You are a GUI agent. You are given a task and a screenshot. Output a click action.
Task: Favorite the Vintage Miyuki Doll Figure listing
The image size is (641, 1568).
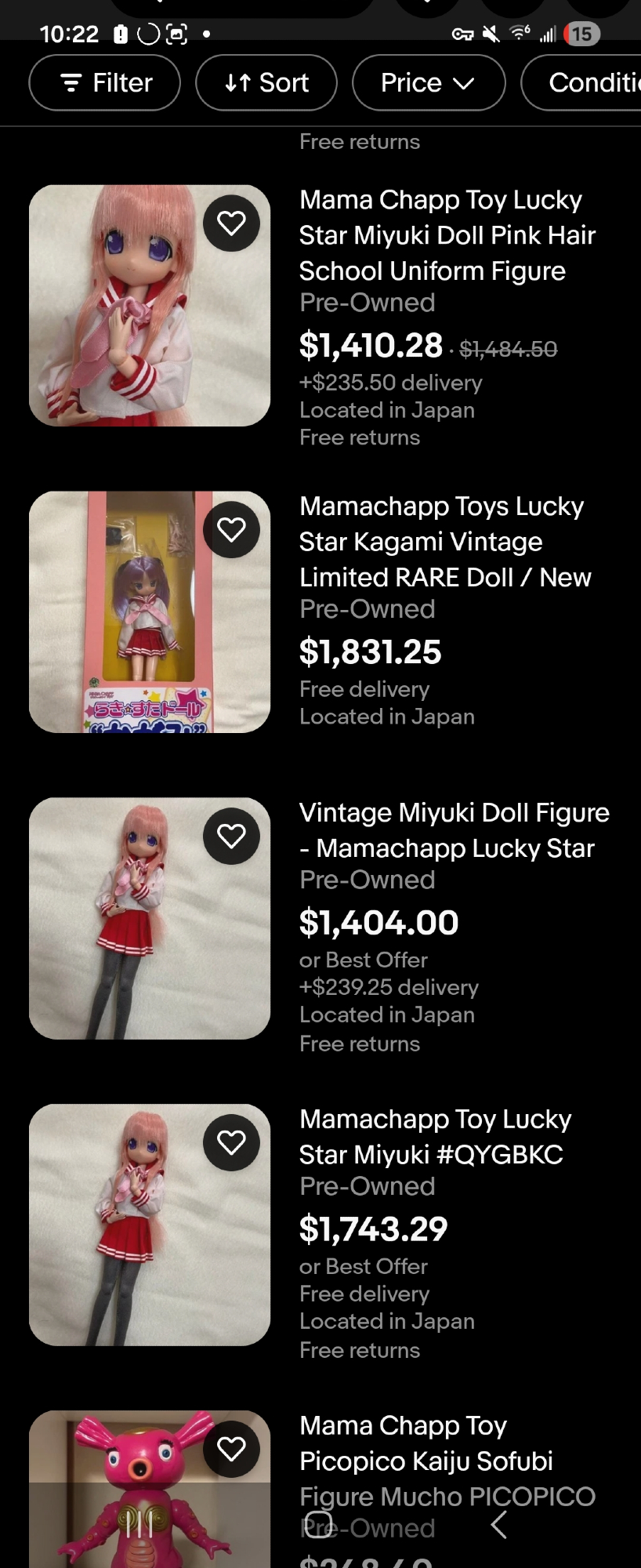[231, 837]
